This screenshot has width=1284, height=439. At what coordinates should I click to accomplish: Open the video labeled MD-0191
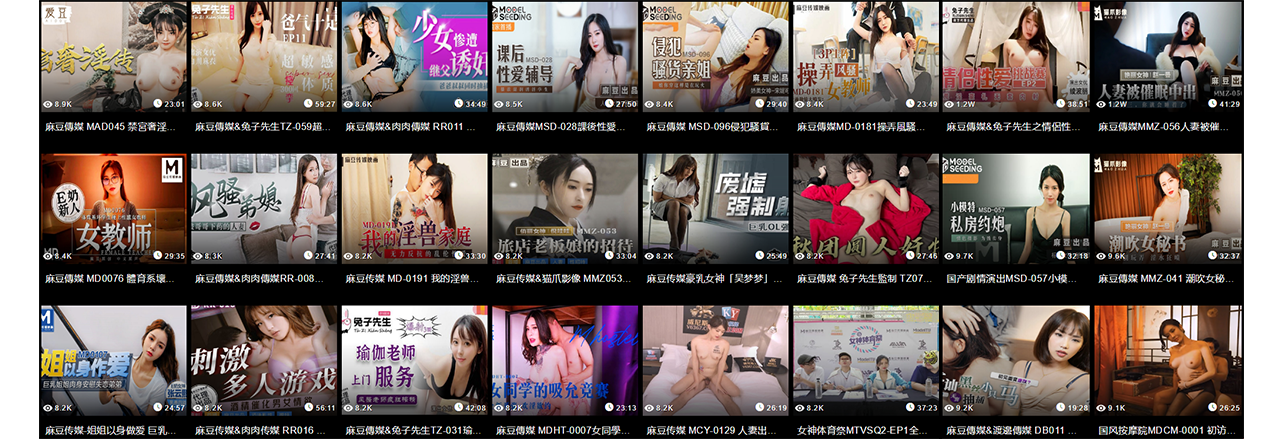414,209
